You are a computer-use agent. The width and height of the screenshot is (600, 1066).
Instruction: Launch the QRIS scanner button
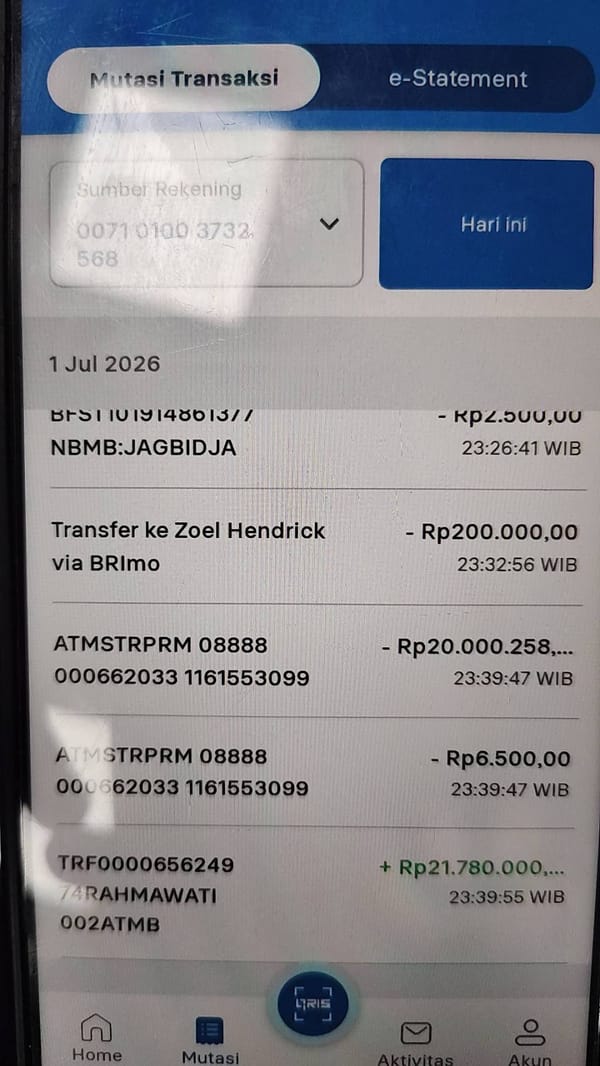[313, 1005]
